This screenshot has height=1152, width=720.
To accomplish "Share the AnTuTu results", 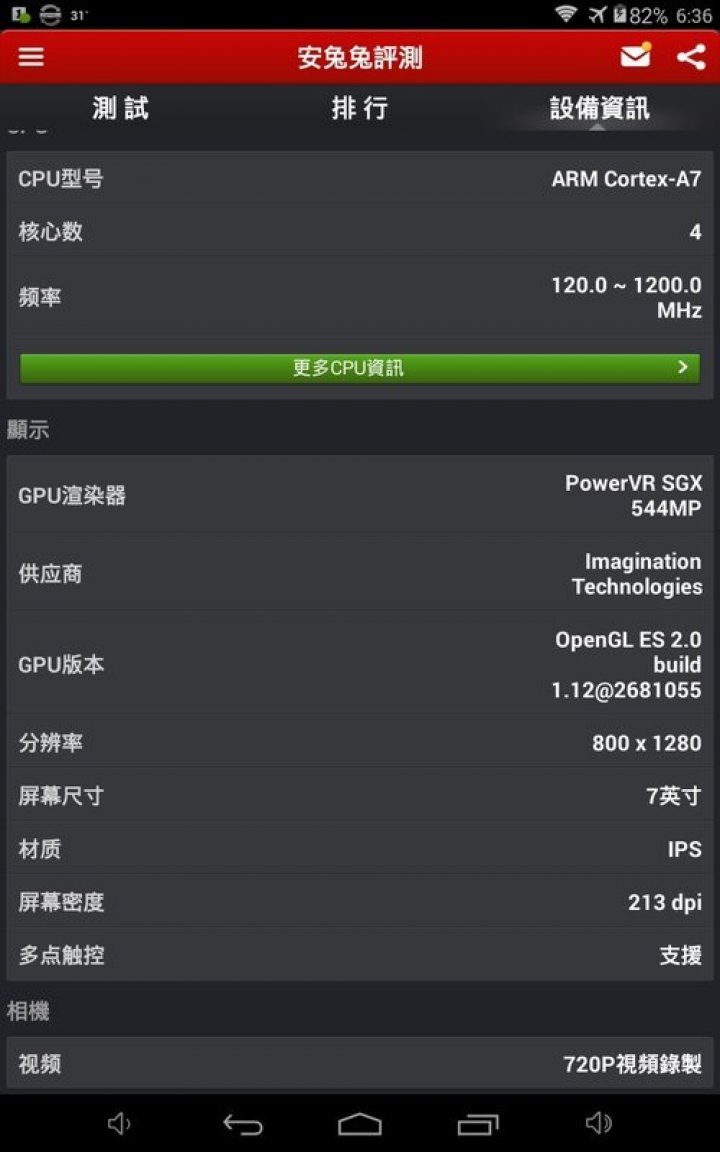I will pos(691,57).
